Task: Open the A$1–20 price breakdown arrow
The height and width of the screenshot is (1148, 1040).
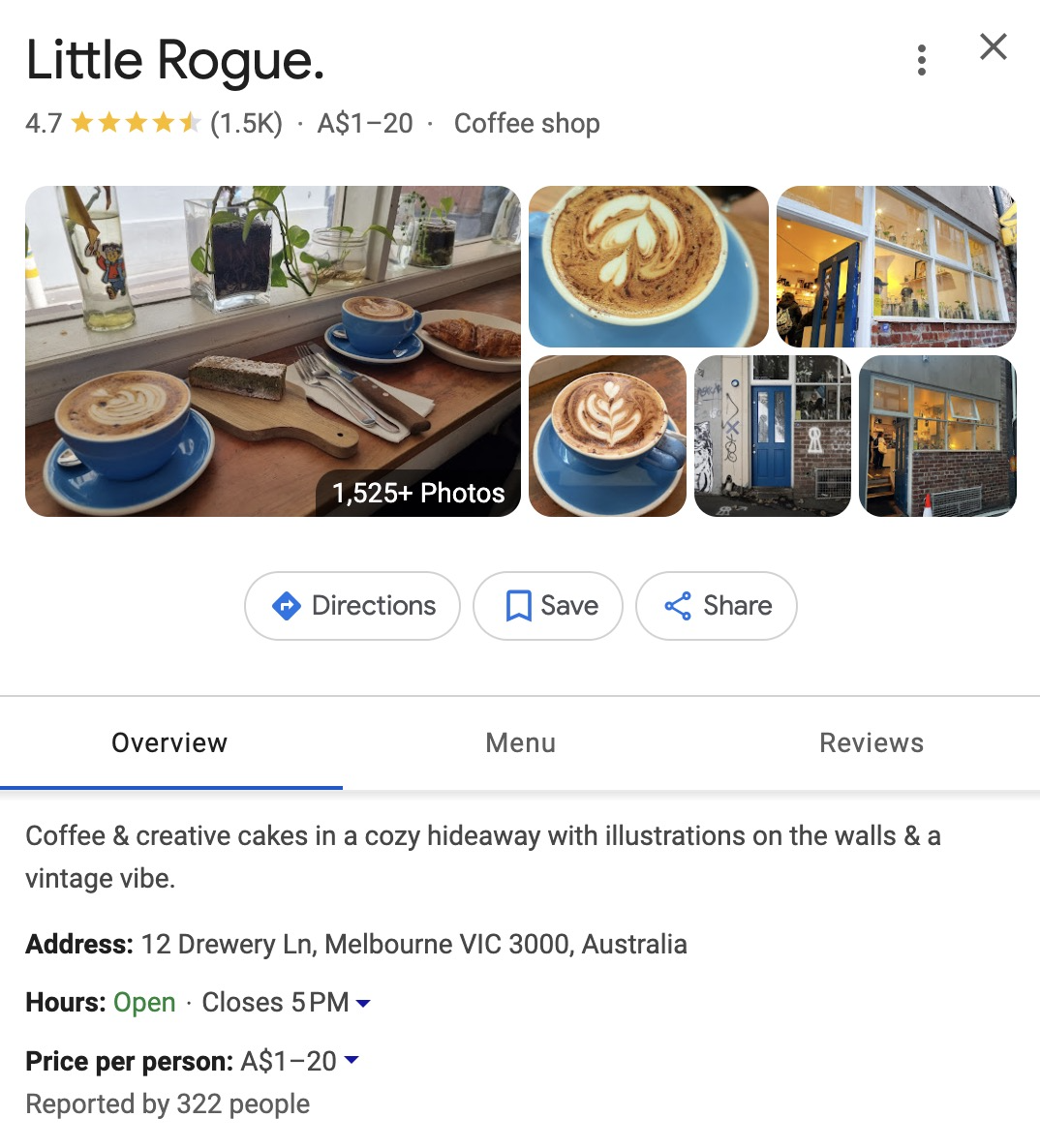Action: coord(351,1061)
